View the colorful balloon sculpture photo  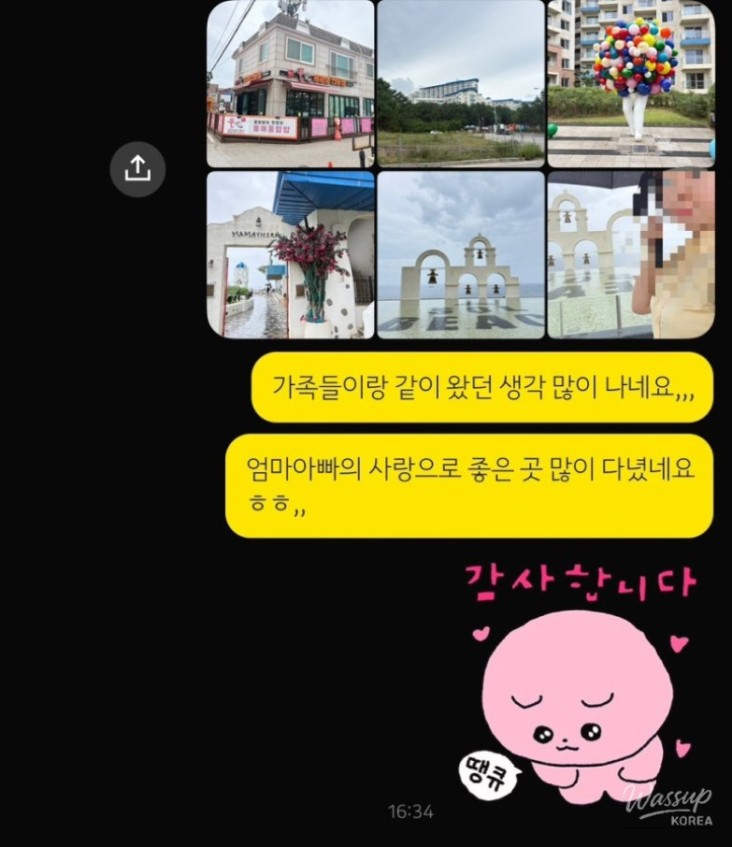[x=631, y=83]
